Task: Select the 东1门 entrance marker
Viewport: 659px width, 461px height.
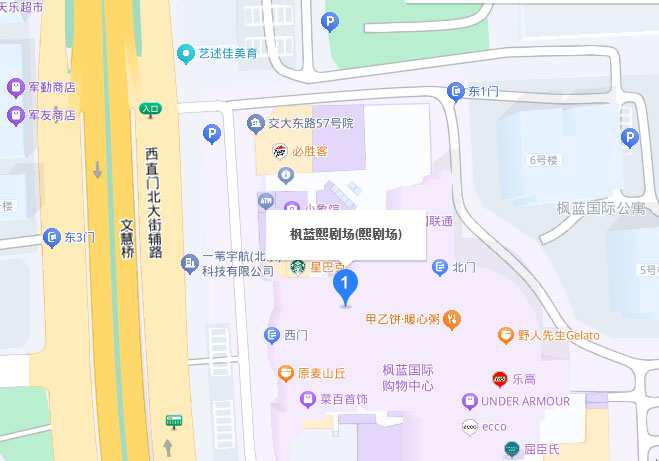Action: [456, 91]
